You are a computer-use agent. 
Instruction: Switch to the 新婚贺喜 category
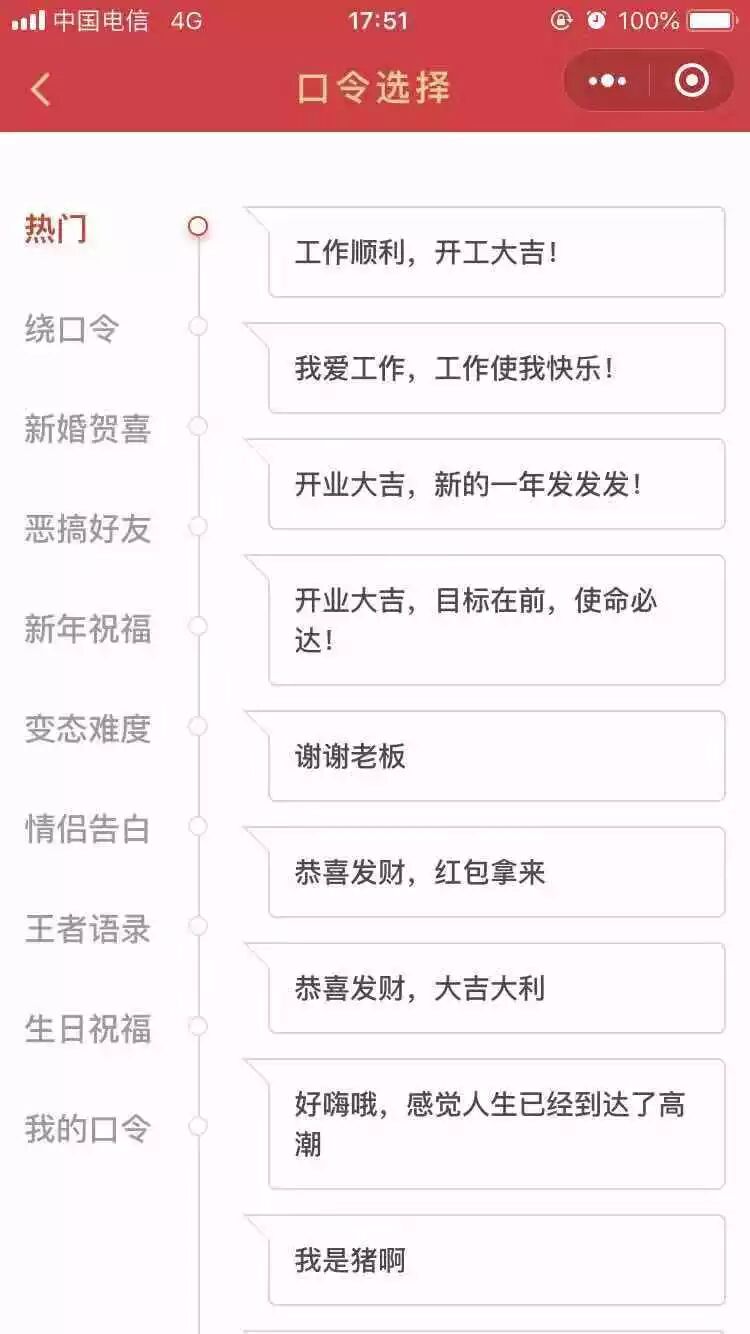click(x=88, y=428)
